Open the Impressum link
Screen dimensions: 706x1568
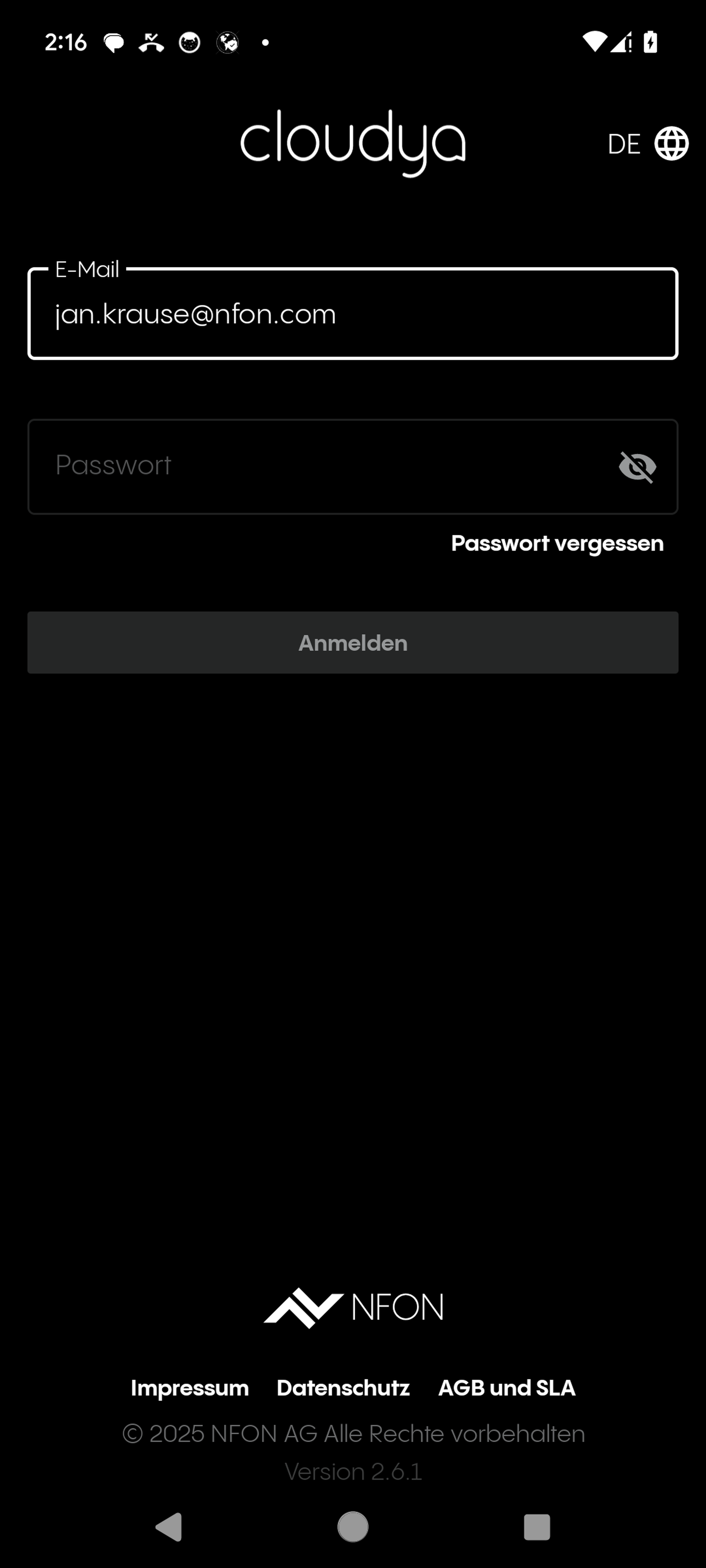point(190,1387)
